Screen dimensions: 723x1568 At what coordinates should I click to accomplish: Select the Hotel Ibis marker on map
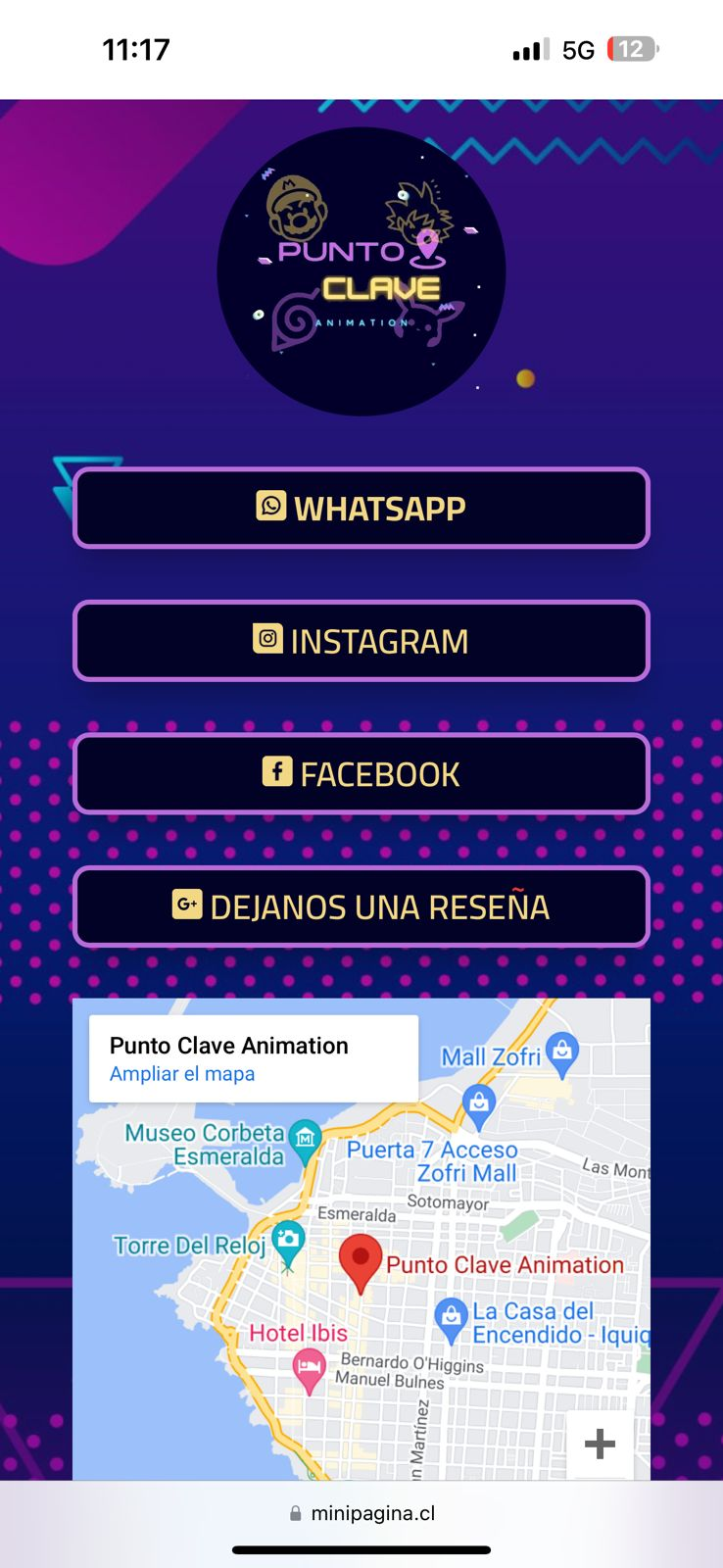click(x=309, y=1367)
